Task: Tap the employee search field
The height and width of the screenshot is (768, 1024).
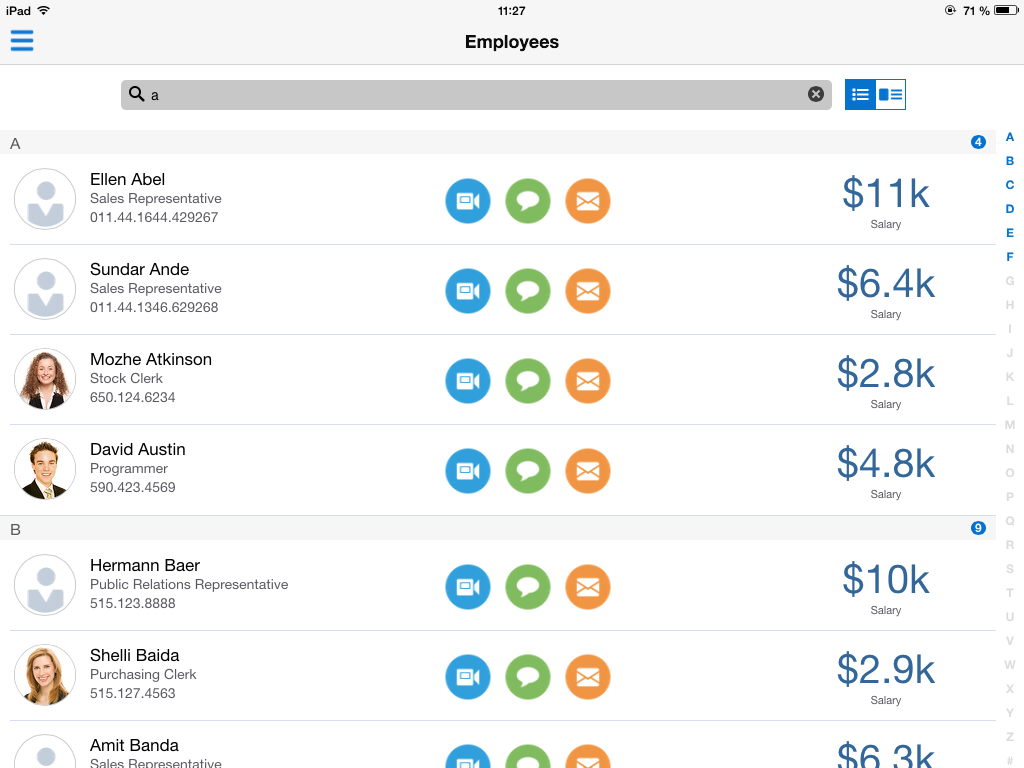Action: [x=475, y=95]
